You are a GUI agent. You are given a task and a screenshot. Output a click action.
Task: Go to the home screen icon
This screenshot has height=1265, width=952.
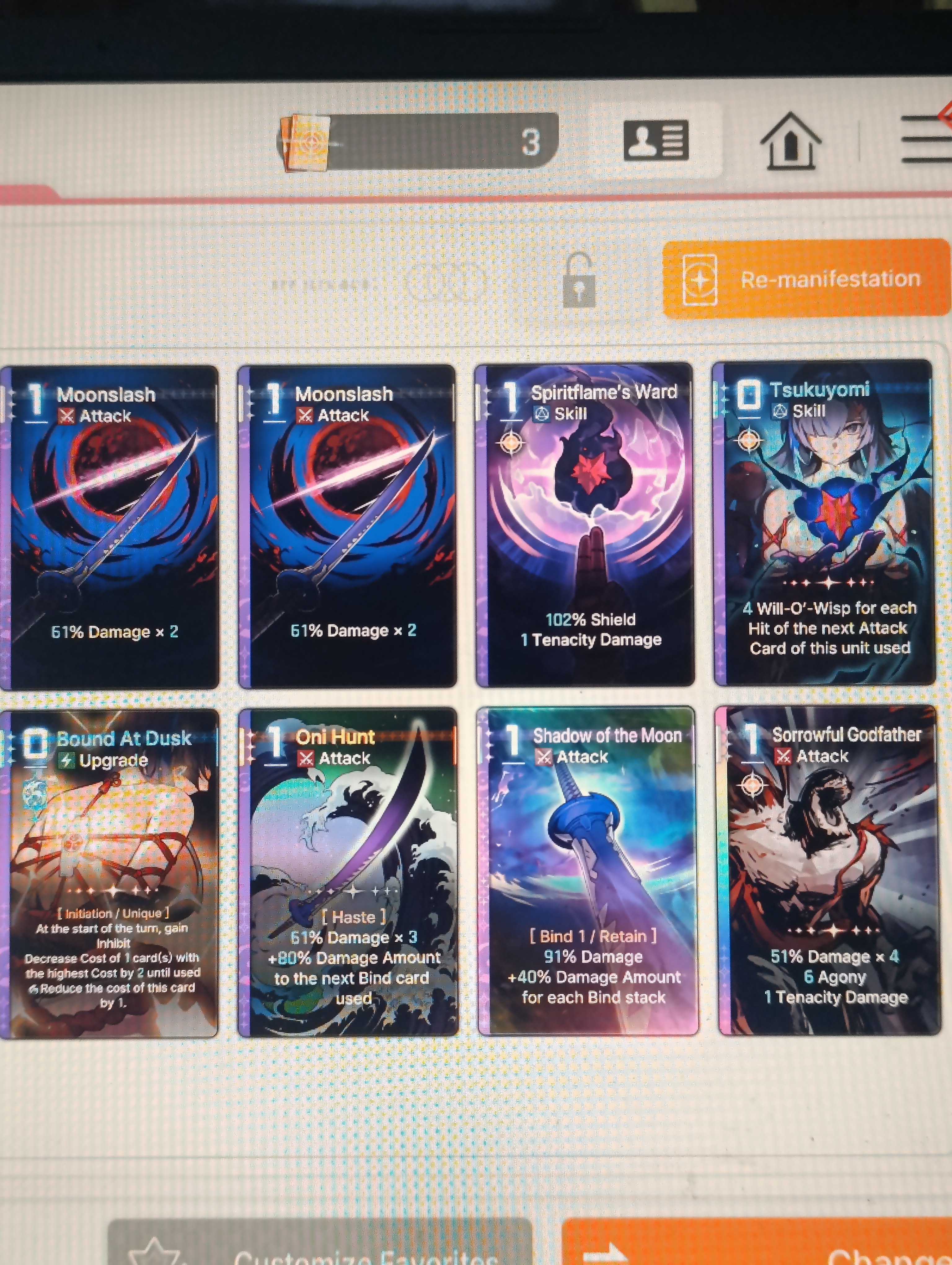point(790,141)
